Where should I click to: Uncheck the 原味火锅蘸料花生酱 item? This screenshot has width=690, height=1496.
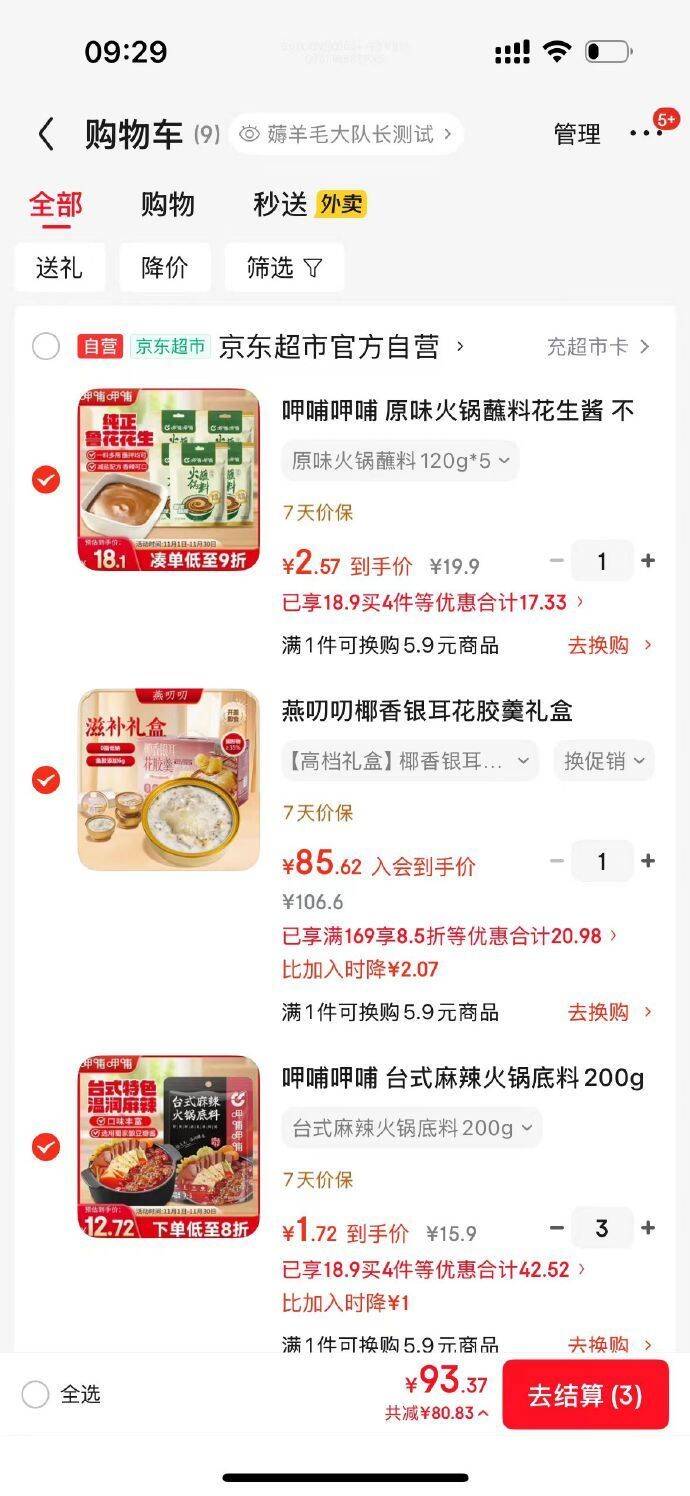tap(45, 480)
